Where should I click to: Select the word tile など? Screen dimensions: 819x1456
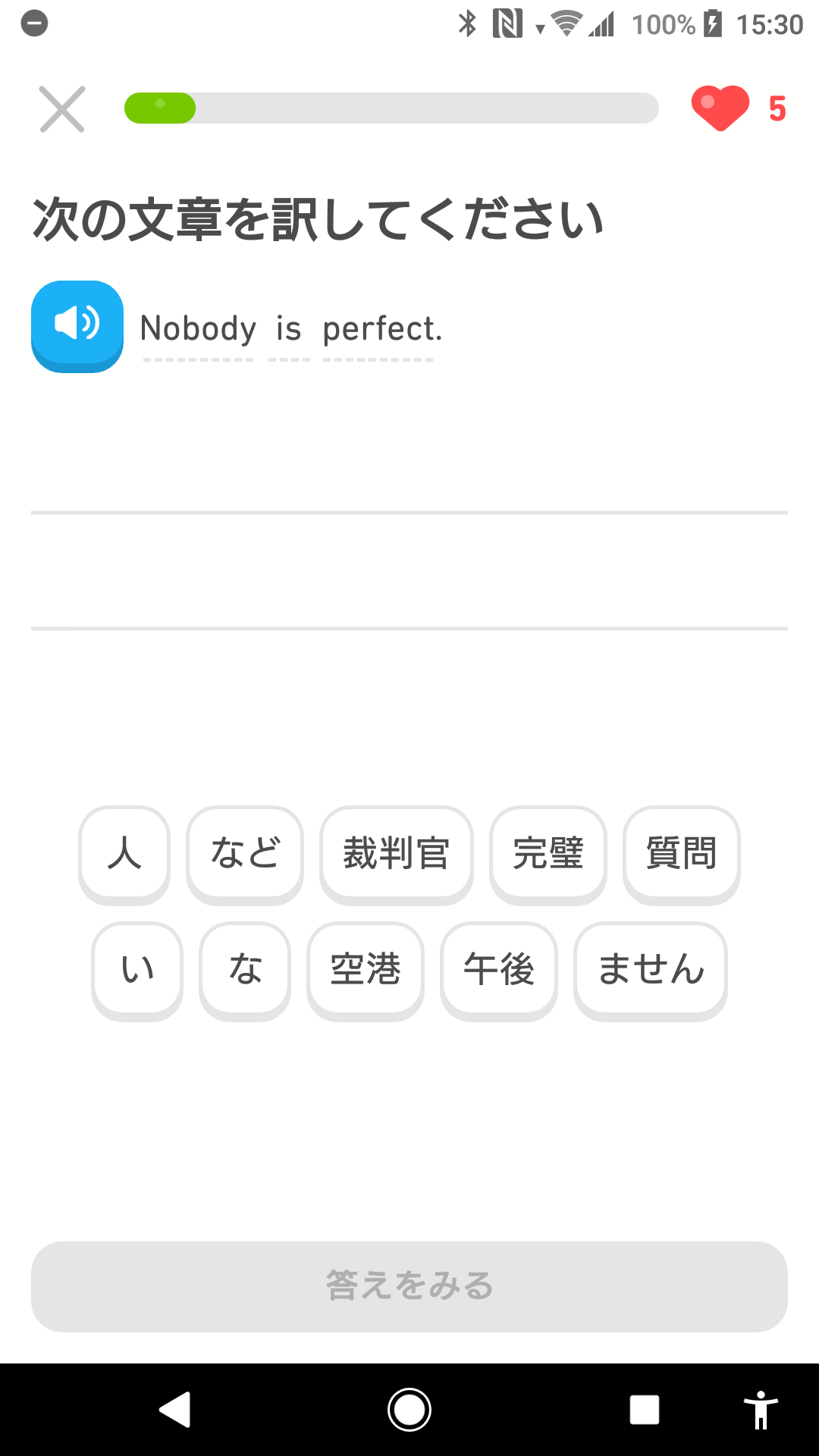coord(245,855)
